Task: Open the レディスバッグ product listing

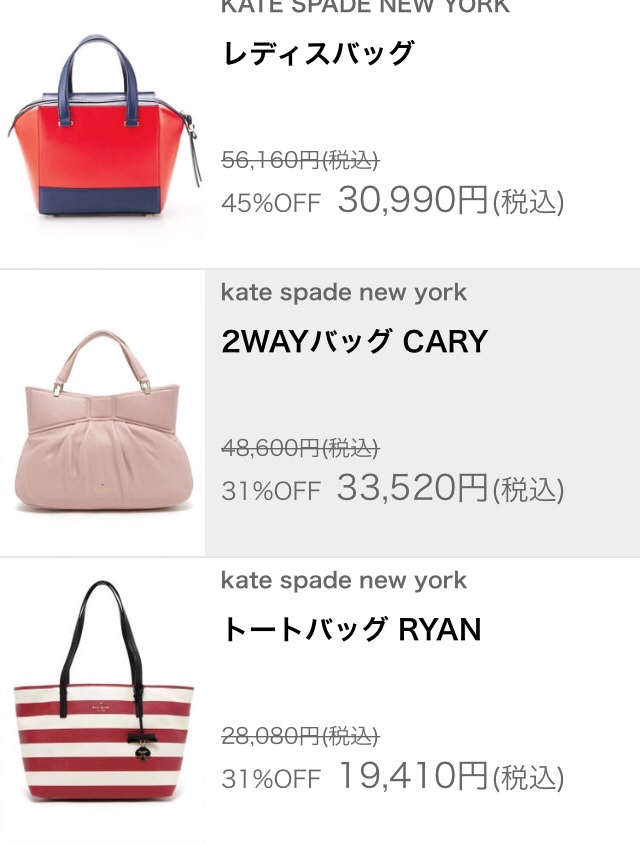Action: tap(317, 53)
